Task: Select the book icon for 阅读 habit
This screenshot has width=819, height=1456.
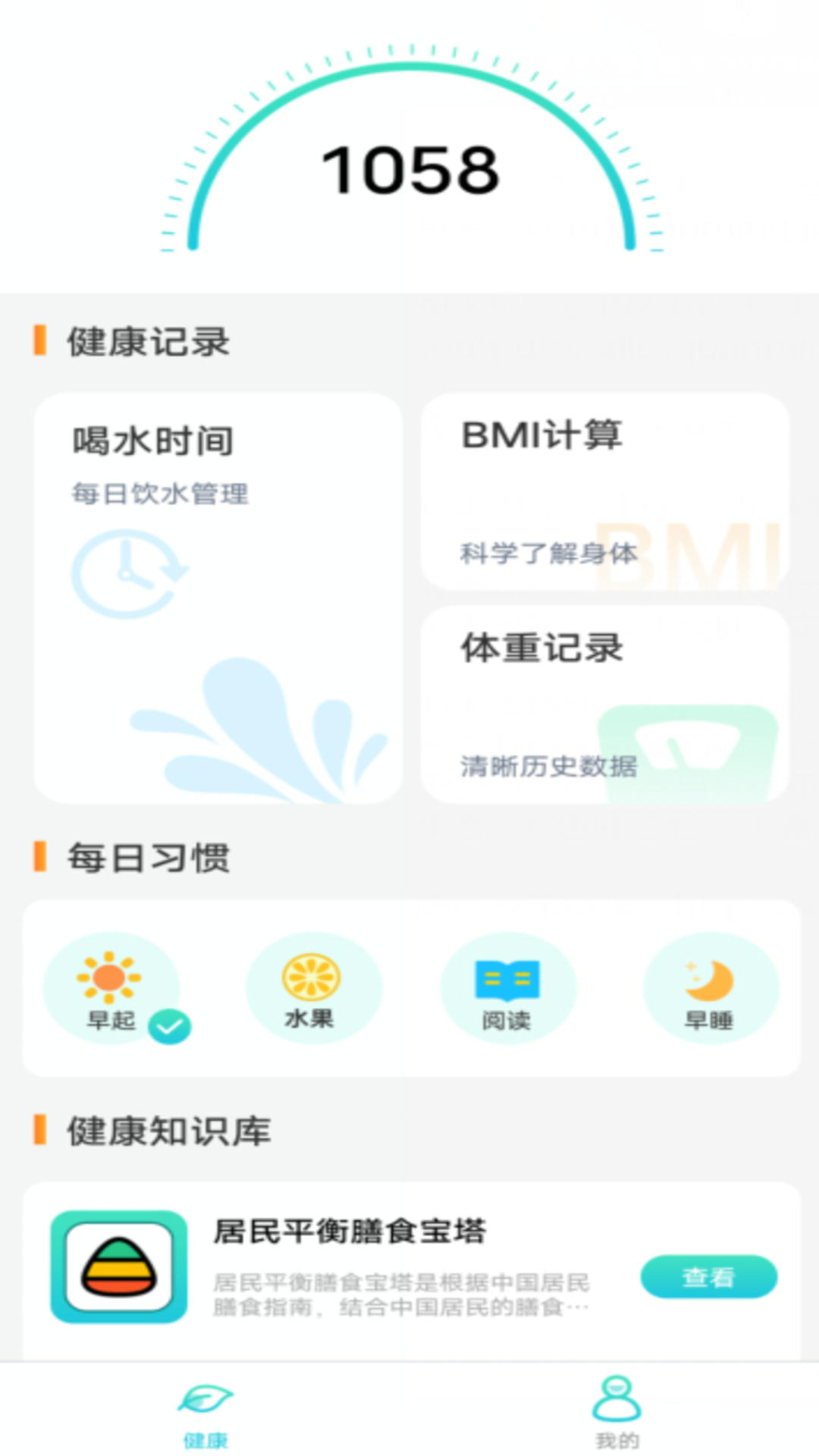Action: [508, 978]
